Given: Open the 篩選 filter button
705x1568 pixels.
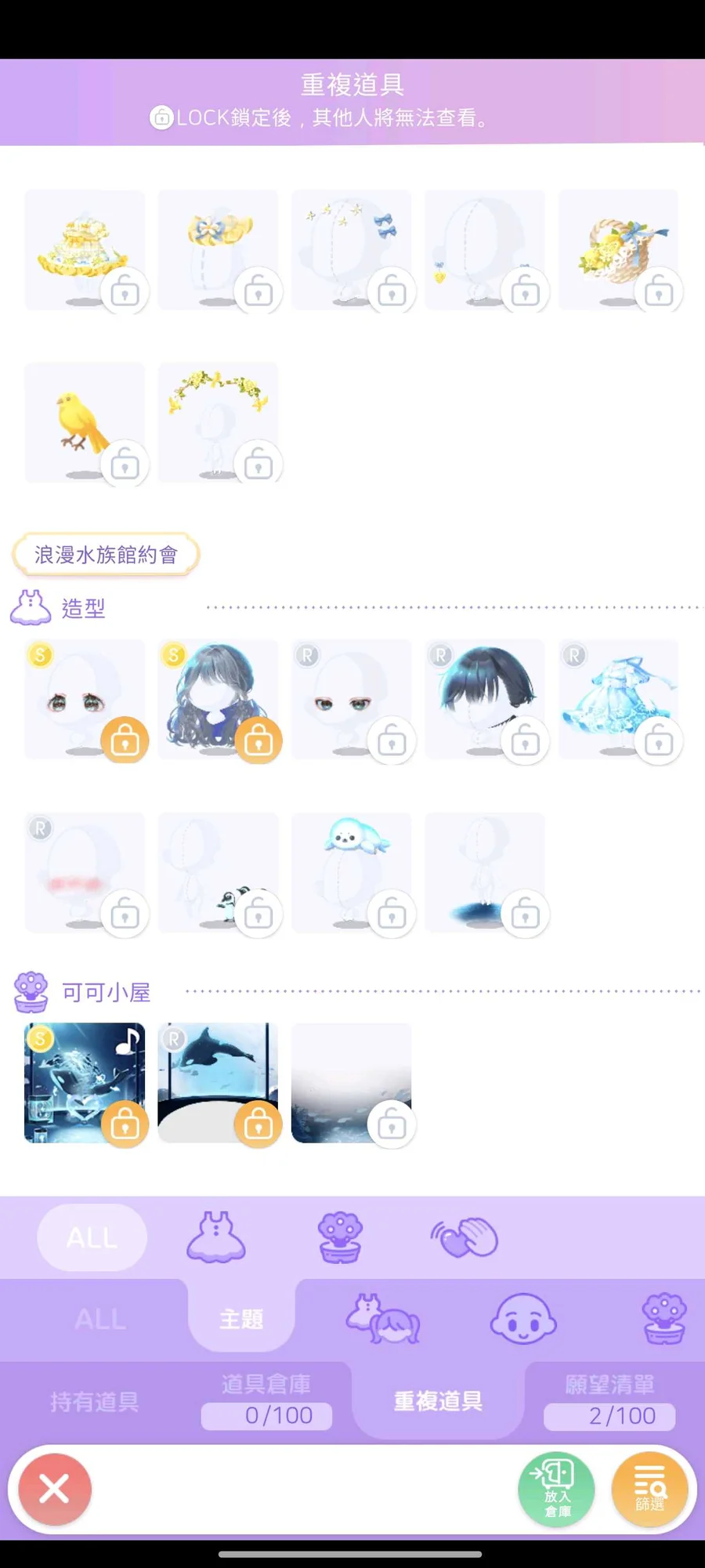Looking at the screenshot, I should (x=649, y=1489).
